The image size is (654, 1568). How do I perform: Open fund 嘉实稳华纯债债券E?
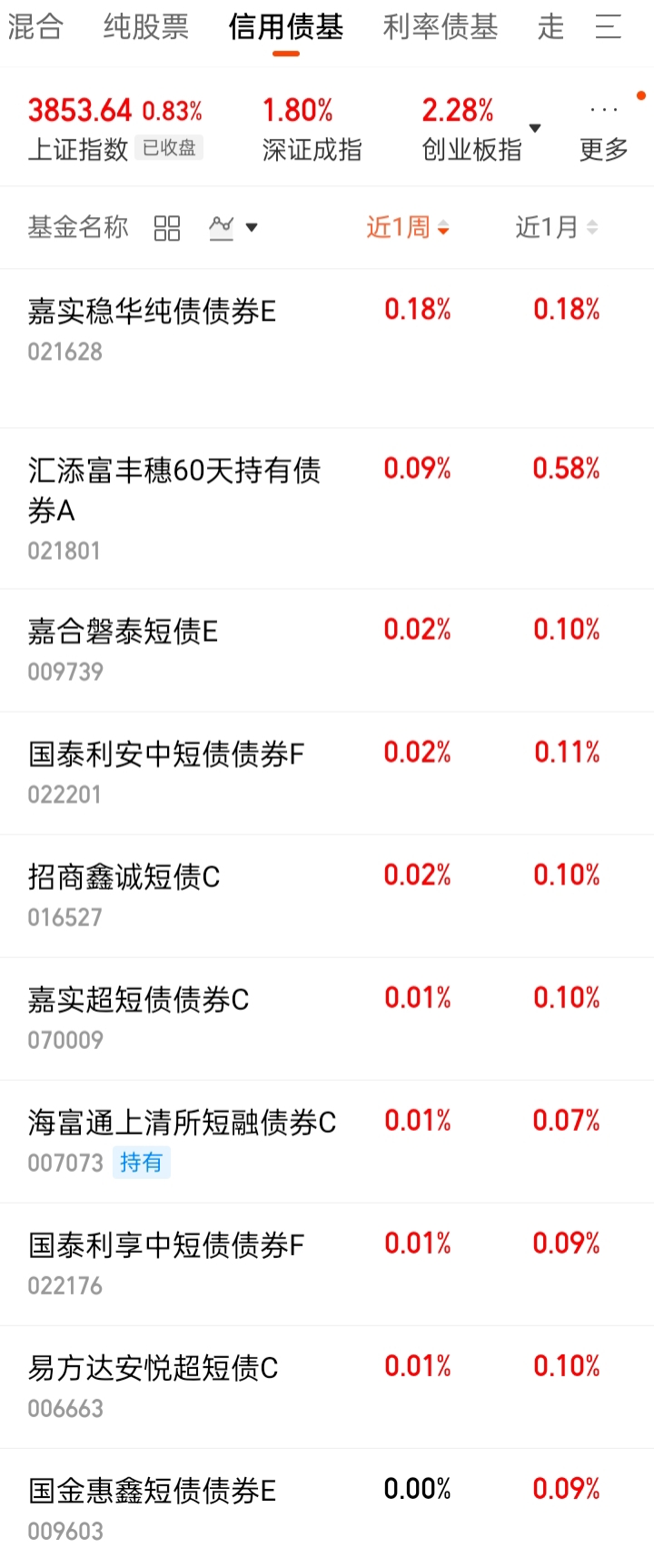point(152,313)
